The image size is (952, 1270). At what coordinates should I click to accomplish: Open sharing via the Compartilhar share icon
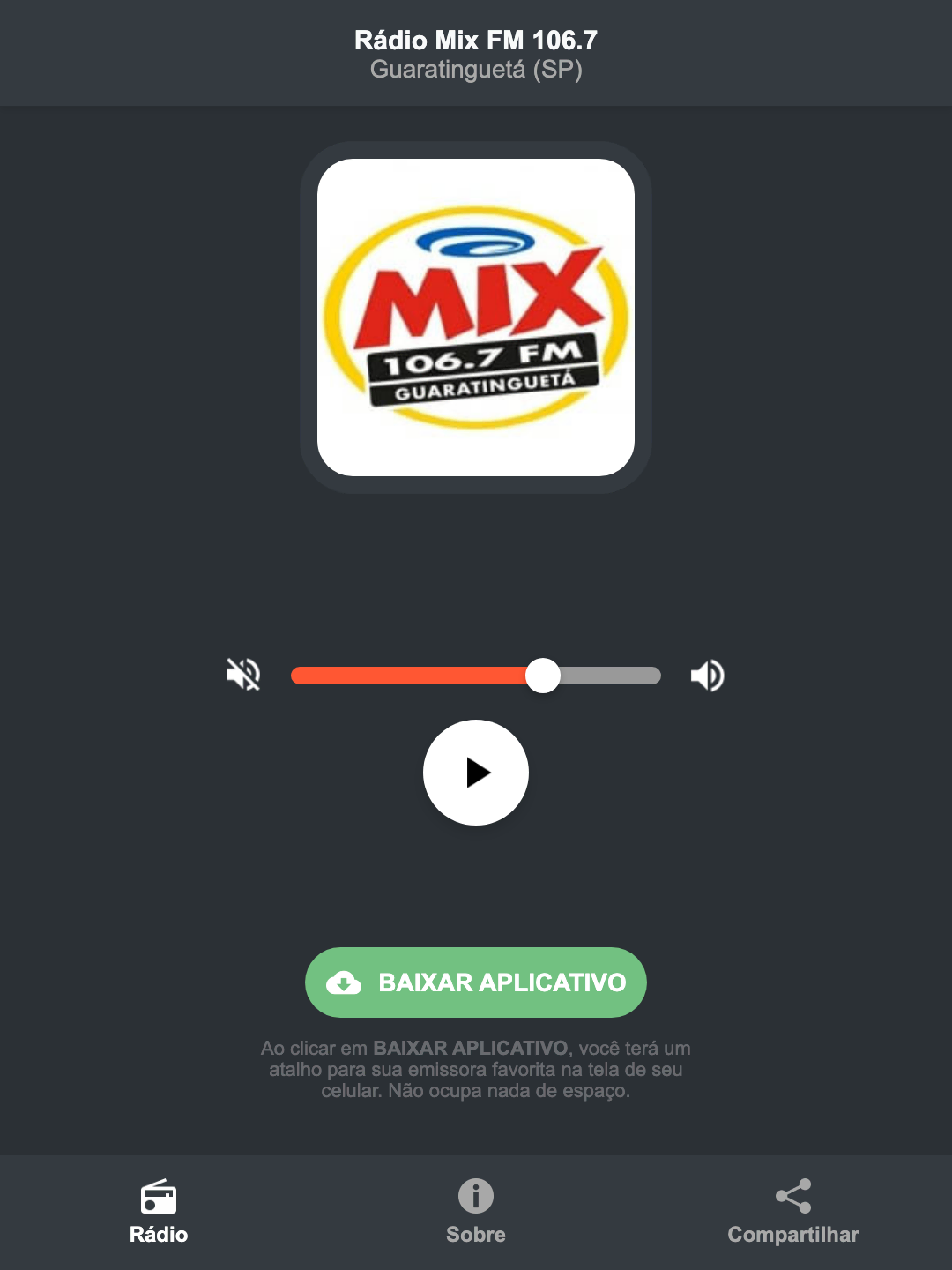792,1196
